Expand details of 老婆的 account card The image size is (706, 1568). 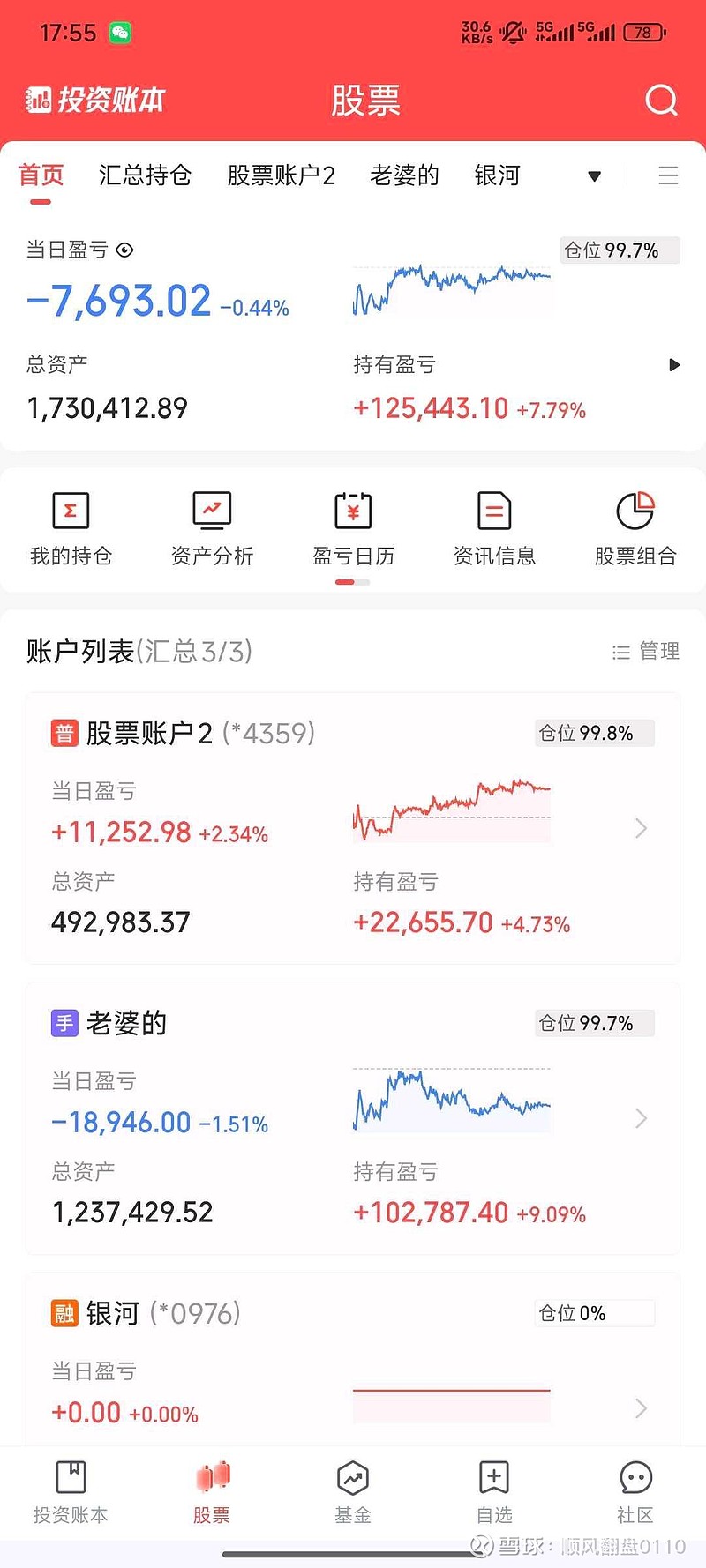(x=641, y=1118)
